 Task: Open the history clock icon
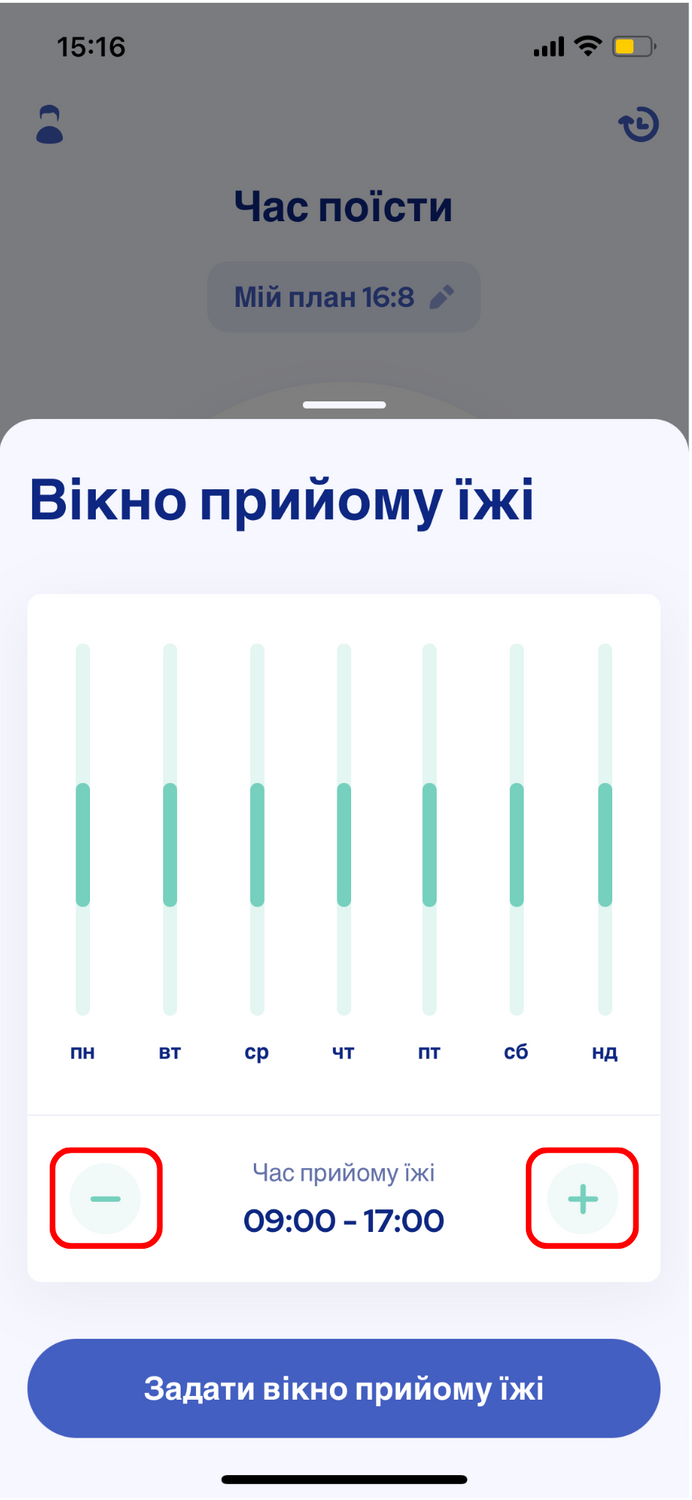(640, 125)
